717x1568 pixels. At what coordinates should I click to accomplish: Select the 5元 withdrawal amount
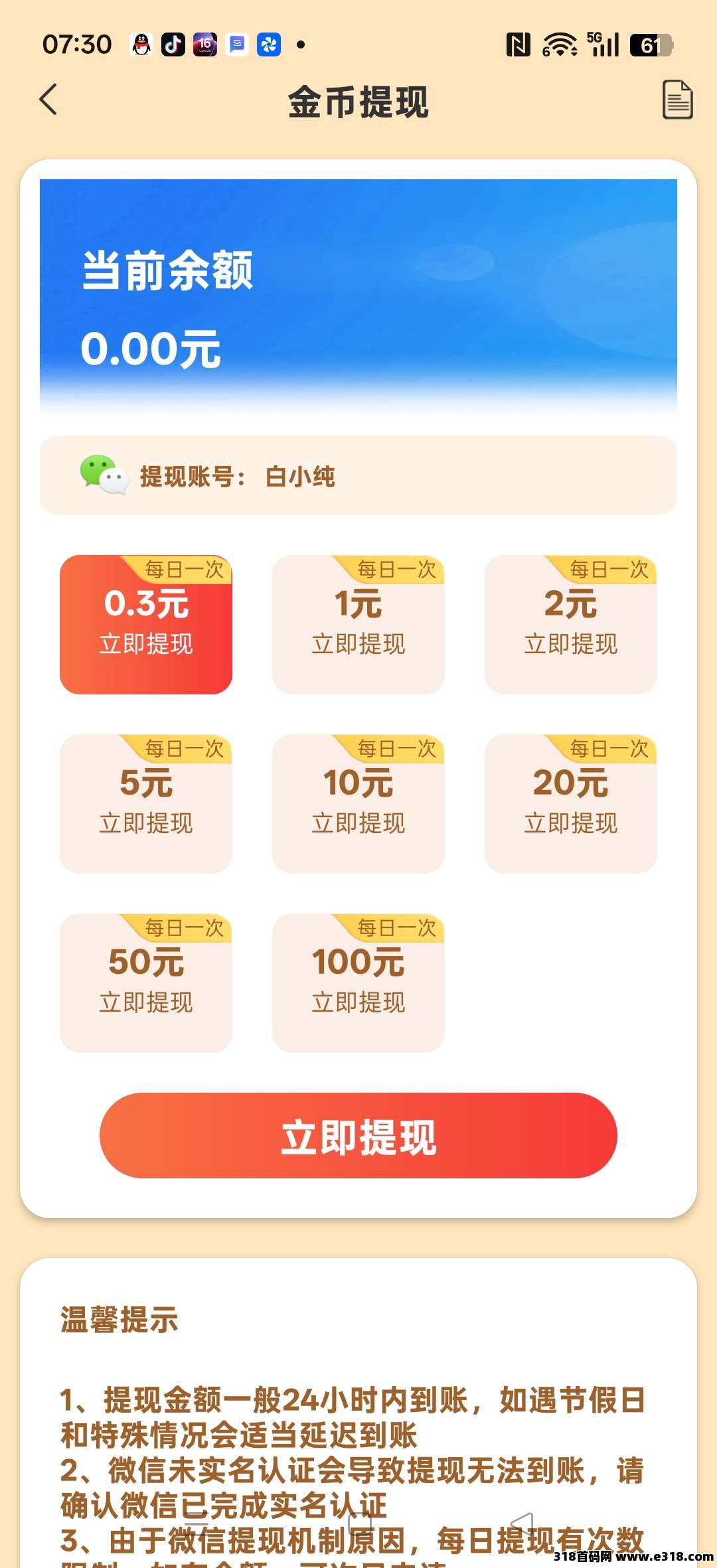click(x=146, y=804)
